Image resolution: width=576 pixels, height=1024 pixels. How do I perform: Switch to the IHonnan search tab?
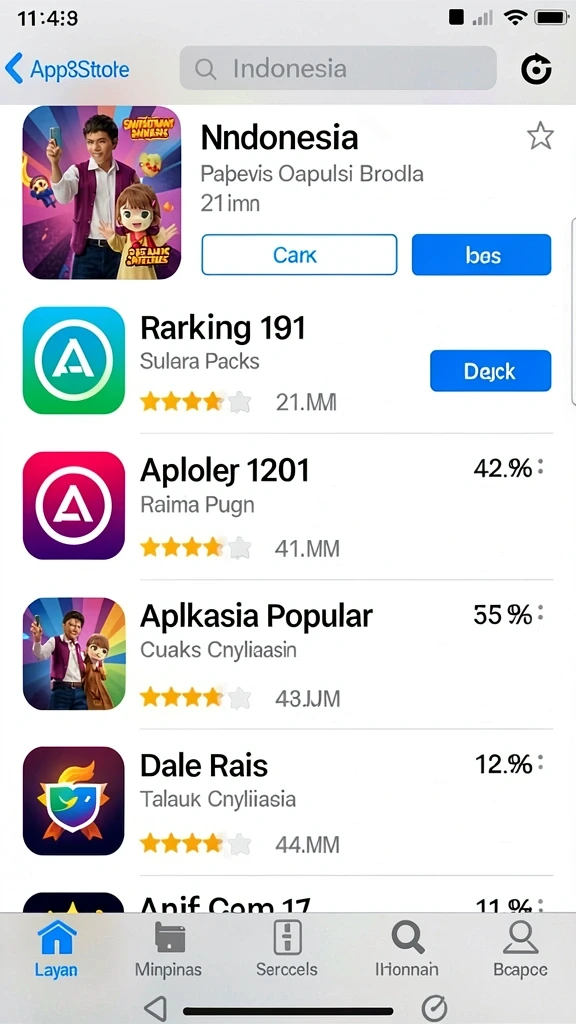(x=408, y=949)
